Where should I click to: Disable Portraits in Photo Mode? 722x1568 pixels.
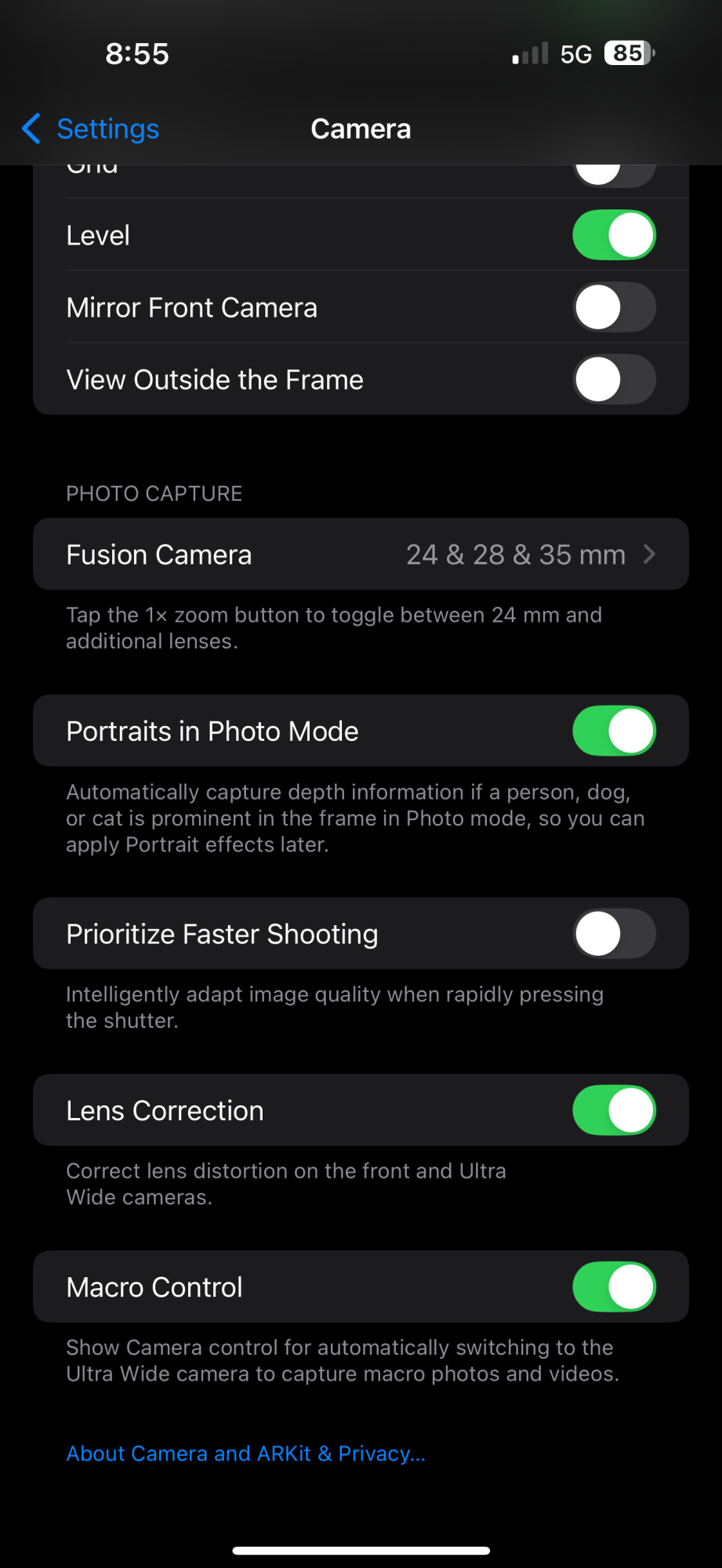(614, 731)
